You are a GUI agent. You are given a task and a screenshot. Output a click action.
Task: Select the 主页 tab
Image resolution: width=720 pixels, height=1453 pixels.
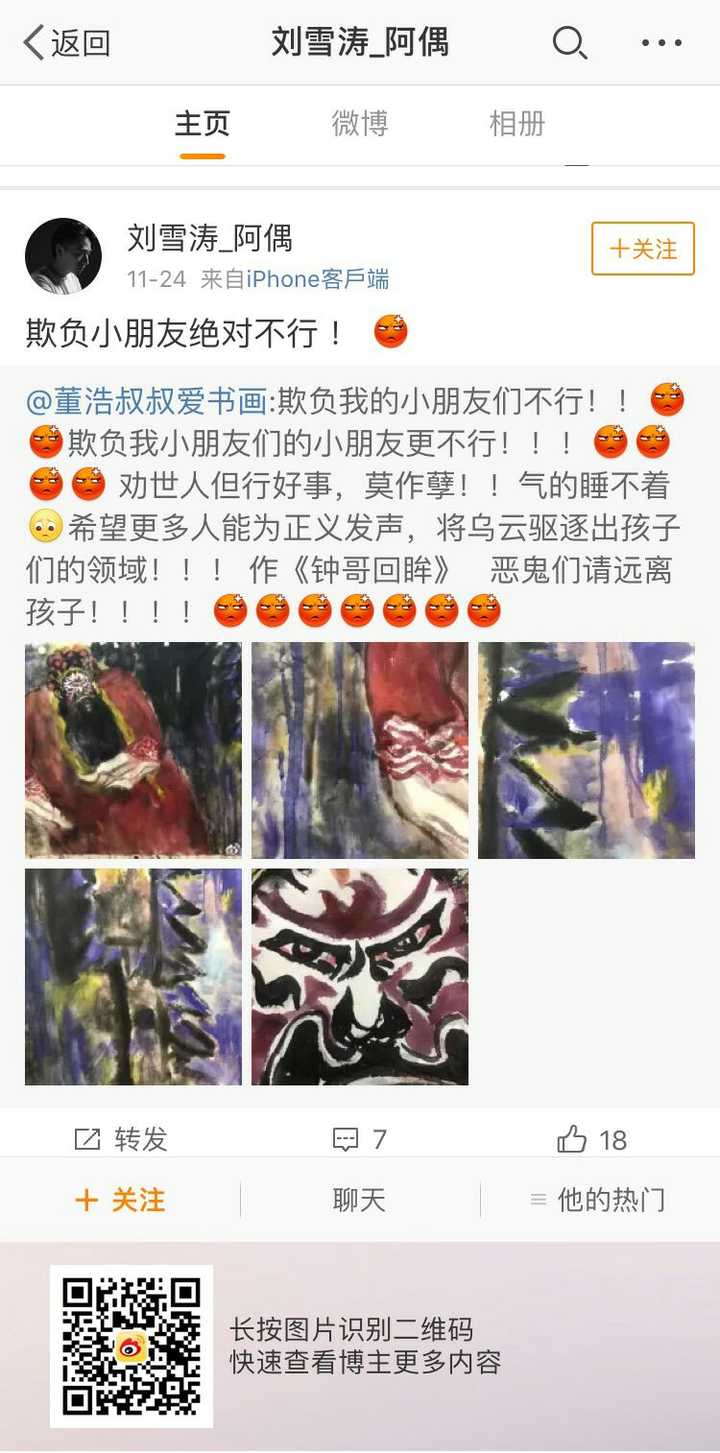point(202,124)
